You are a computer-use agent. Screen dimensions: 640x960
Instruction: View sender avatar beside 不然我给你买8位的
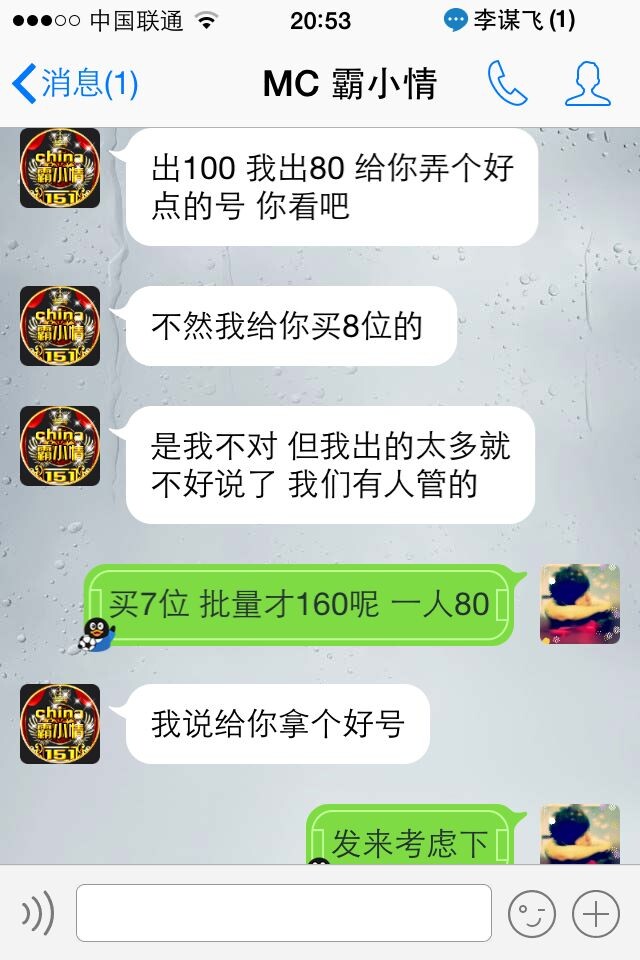[60, 326]
